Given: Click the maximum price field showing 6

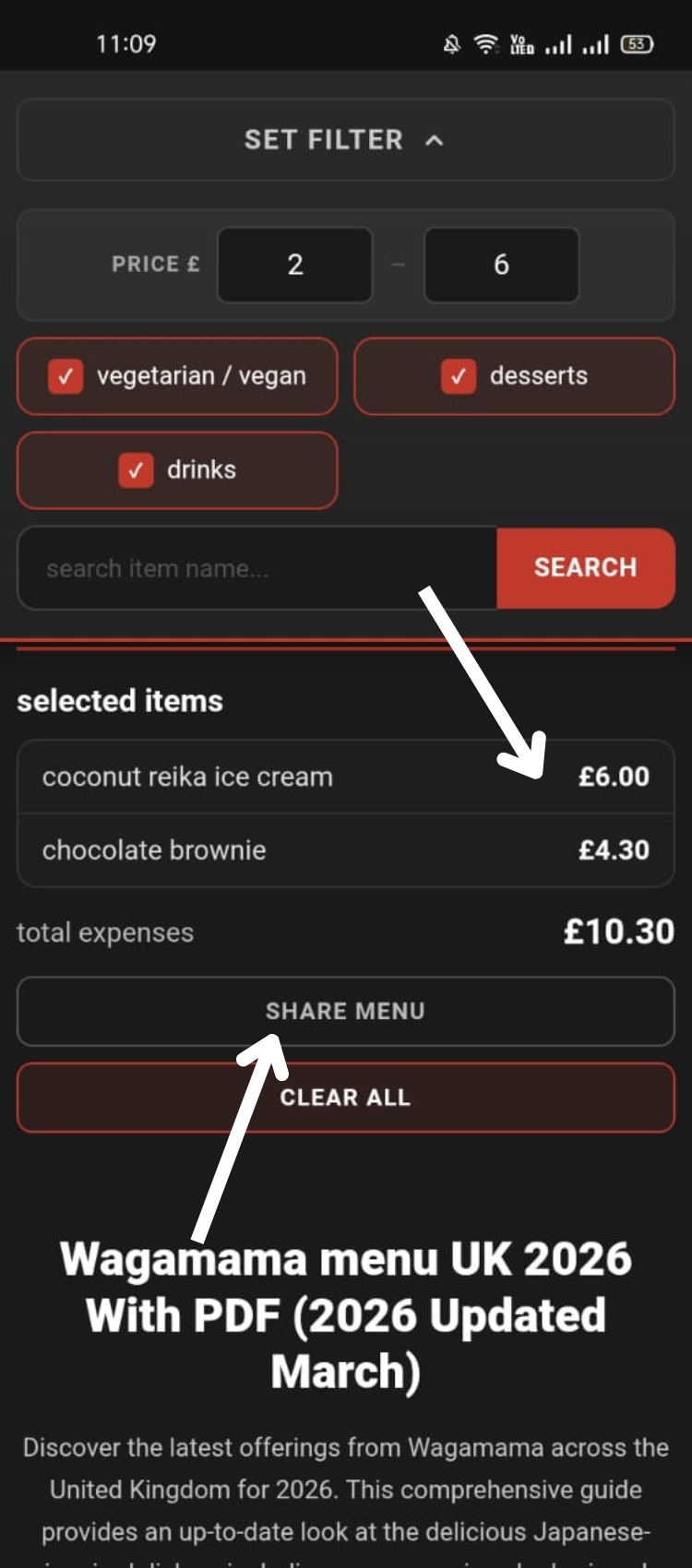Looking at the screenshot, I should [x=501, y=266].
